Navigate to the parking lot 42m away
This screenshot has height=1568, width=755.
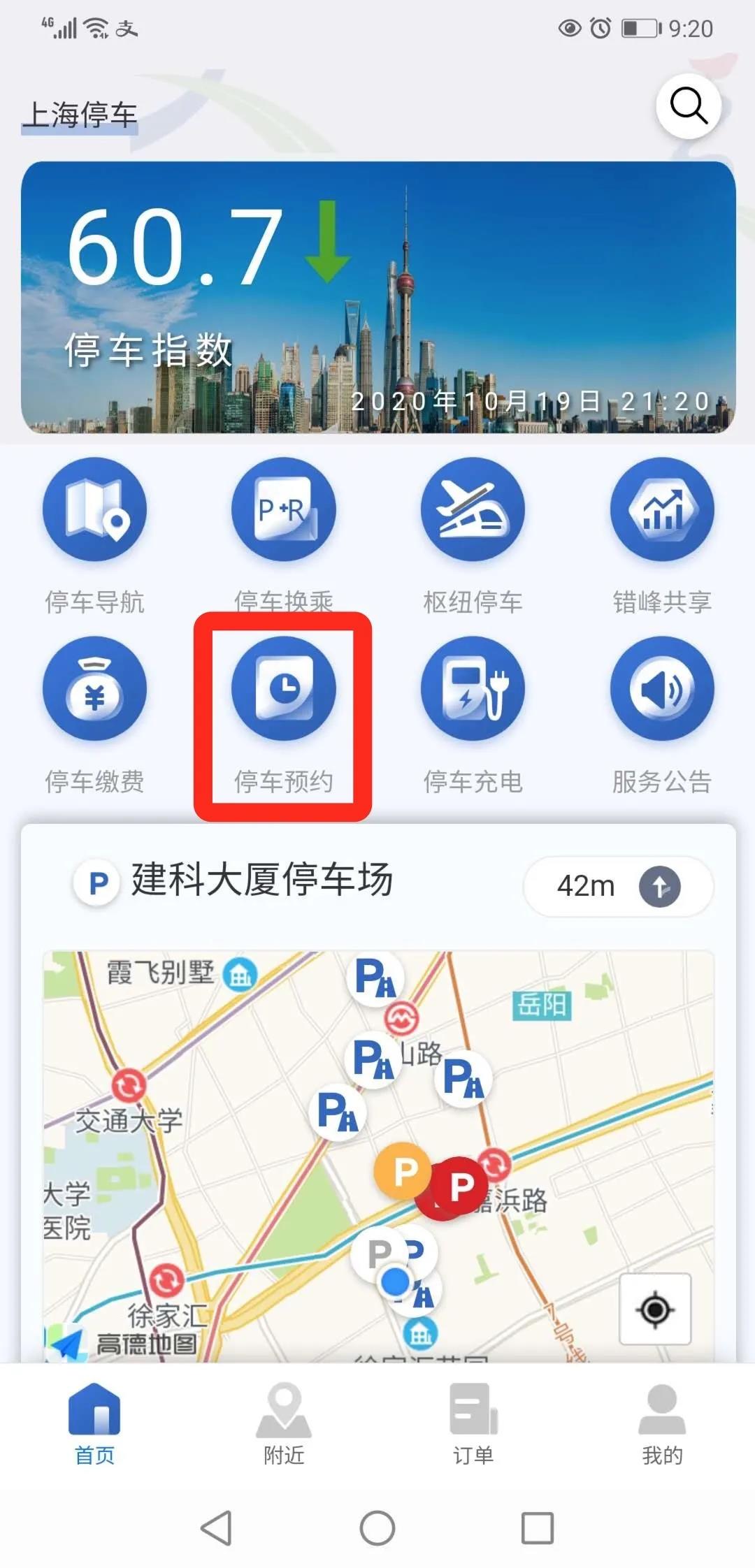[659, 887]
